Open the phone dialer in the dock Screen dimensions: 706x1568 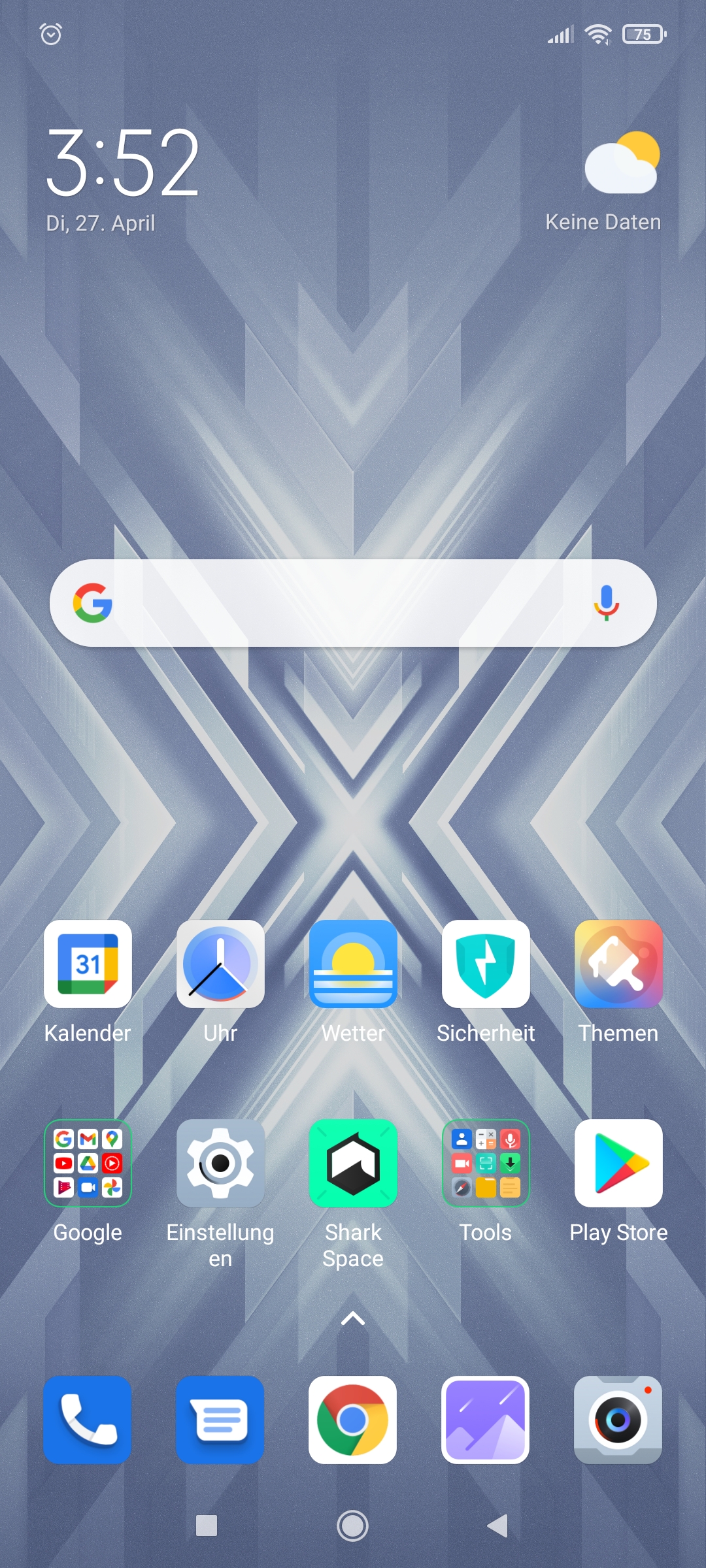[x=88, y=1420]
